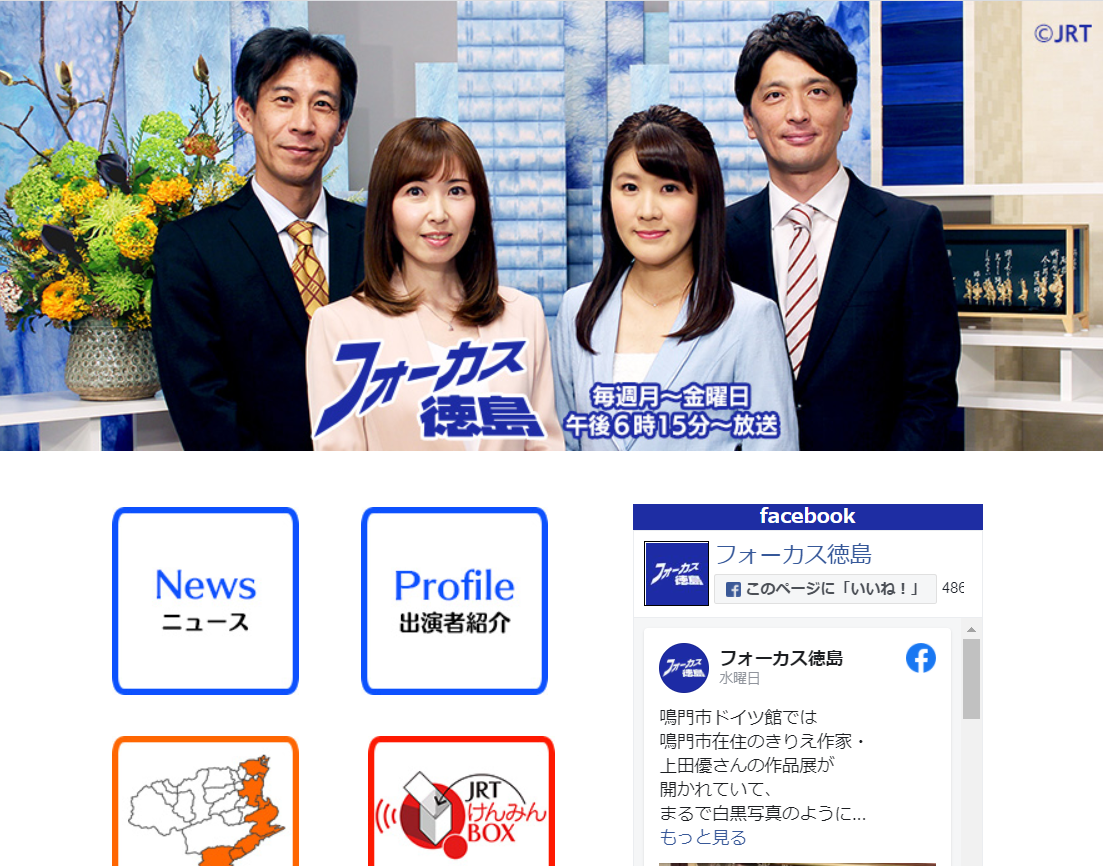This screenshot has height=866, width=1103.
Task: Open the Tokushima map tile
Action: pyautogui.click(x=205, y=805)
